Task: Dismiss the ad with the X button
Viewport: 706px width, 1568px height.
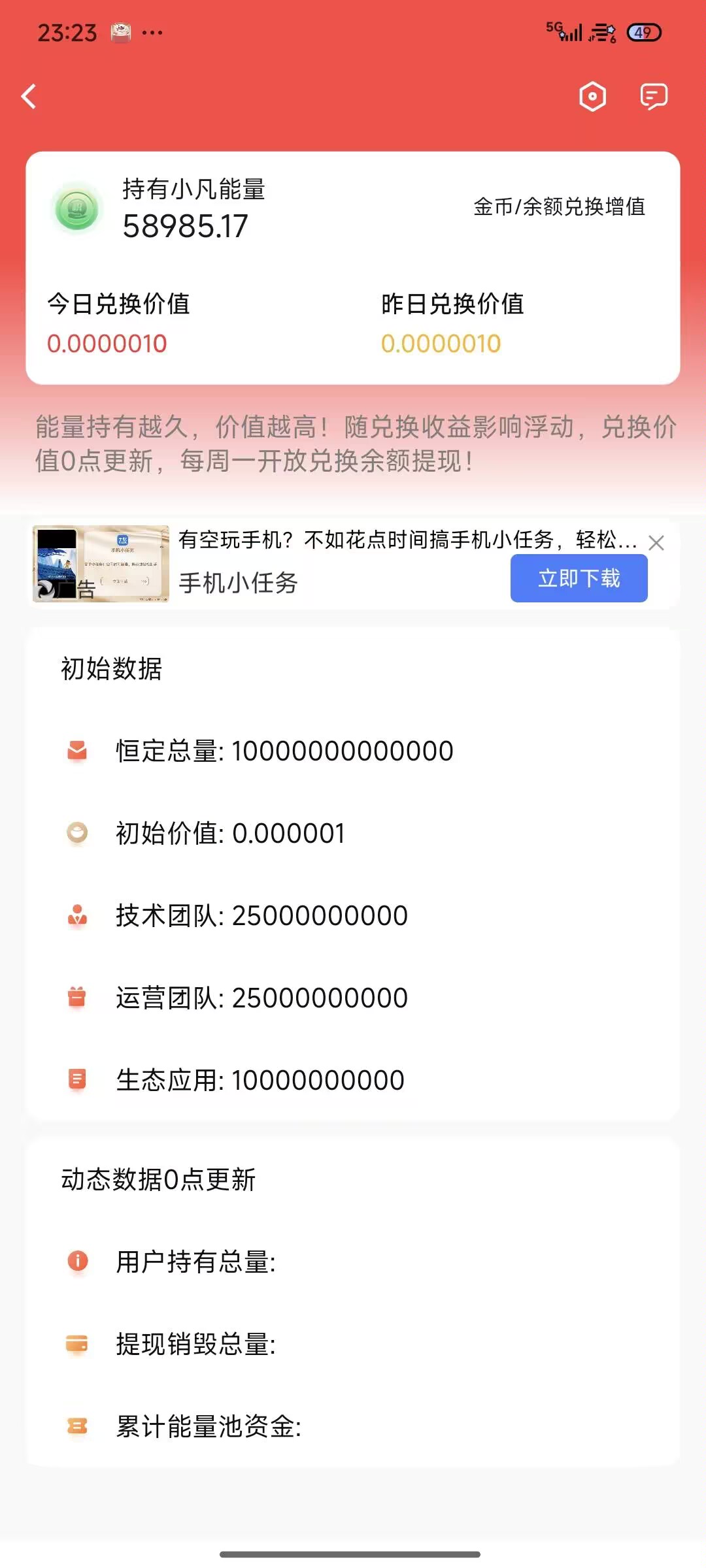Action: (656, 543)
